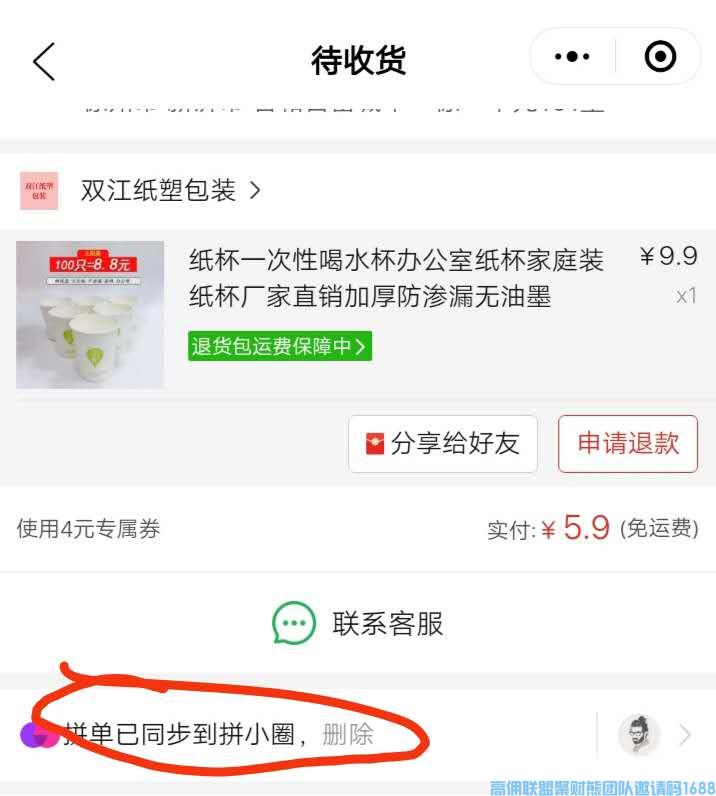Viewport: 716px width, 796px height.
Task: Tap 删除 to remove the 拼小圈 sync
Action: 348,735
